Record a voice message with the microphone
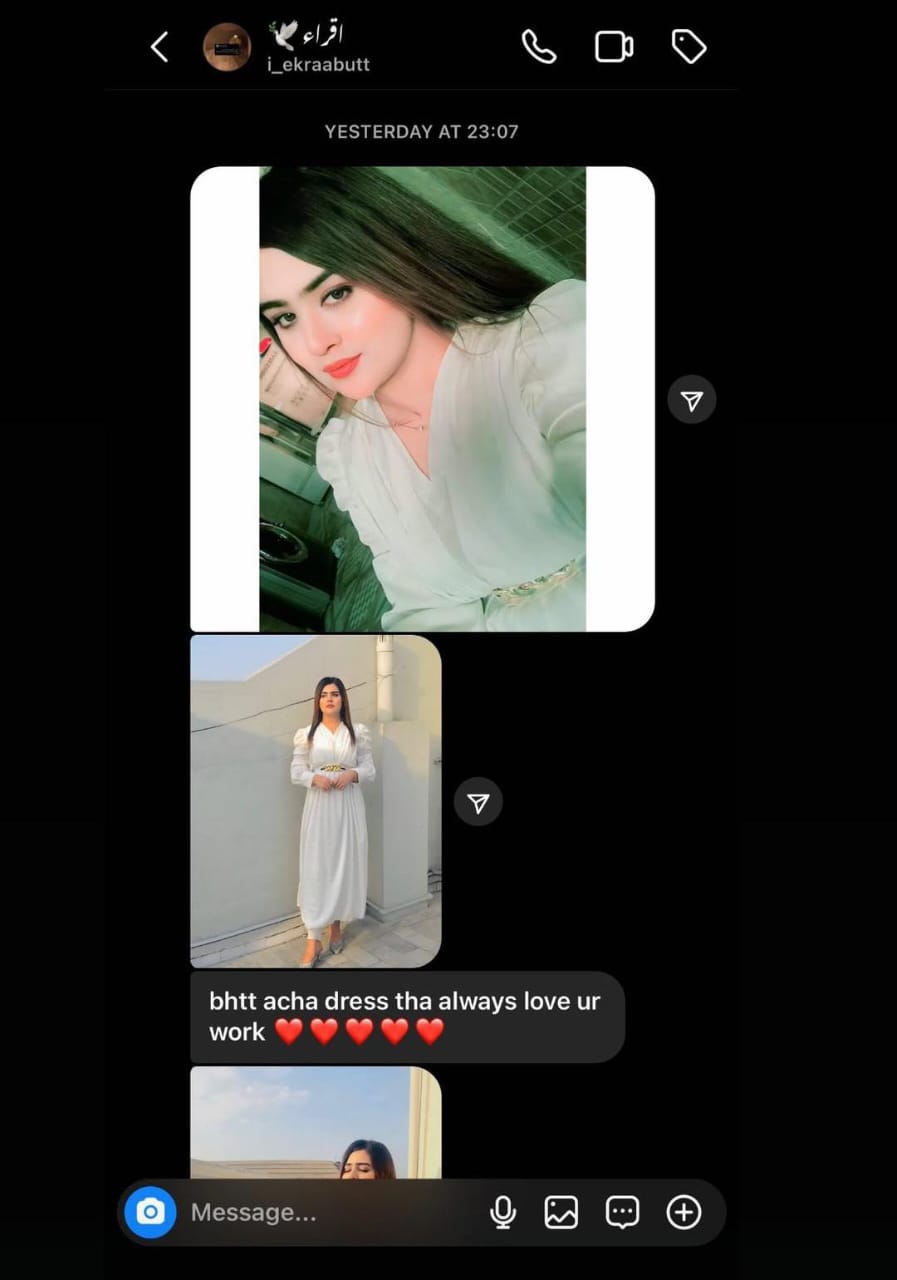 [503, 1212]
